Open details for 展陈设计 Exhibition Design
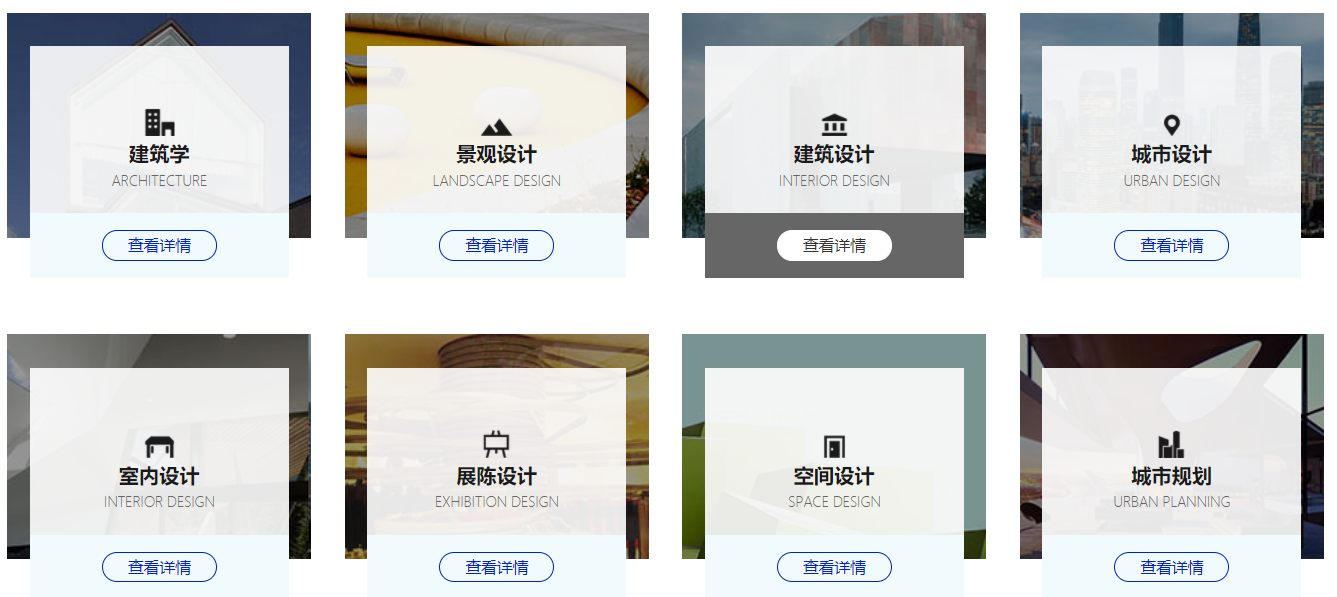Image resolution: width=1337 pixels, height=597 pixels. (x=496, y=567)
